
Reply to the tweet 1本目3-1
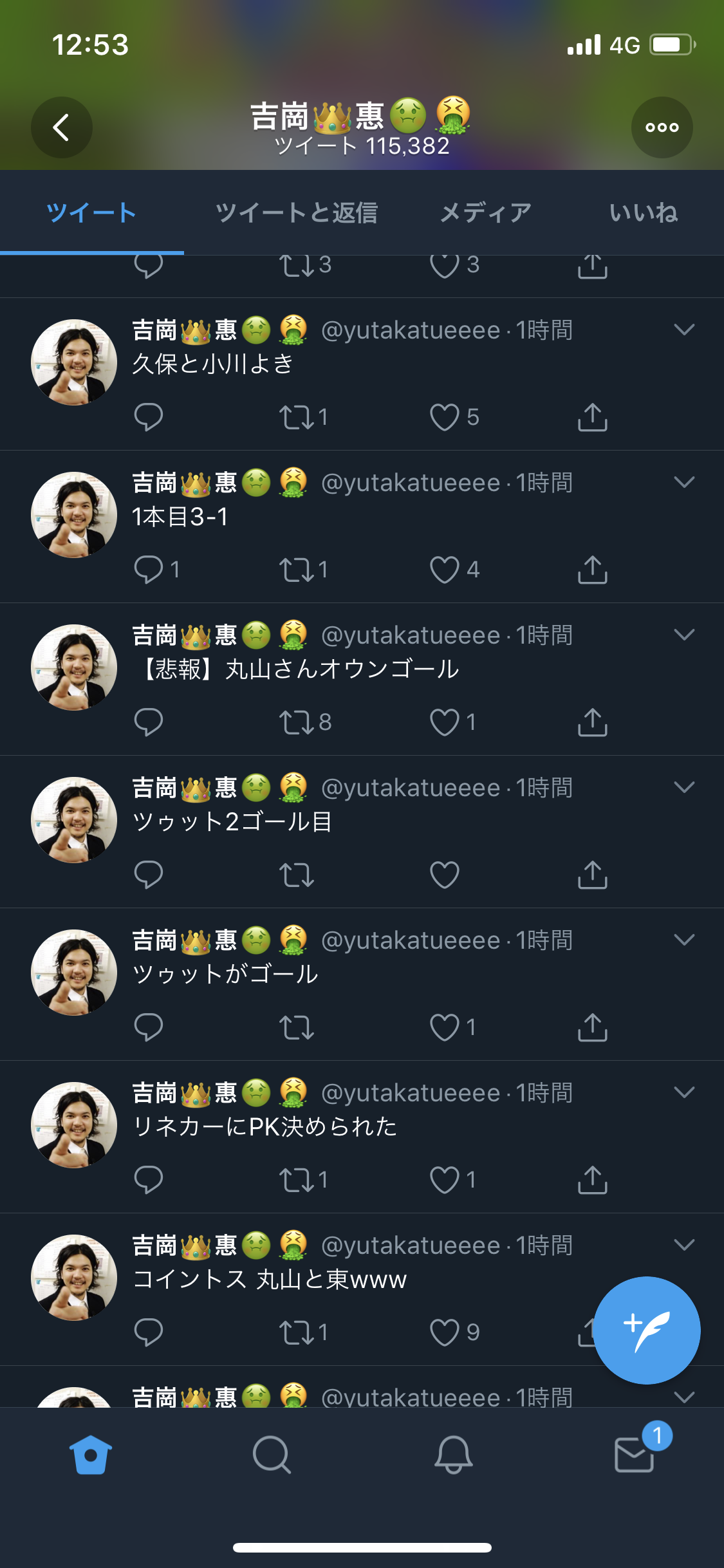click(x=149, y=570)
